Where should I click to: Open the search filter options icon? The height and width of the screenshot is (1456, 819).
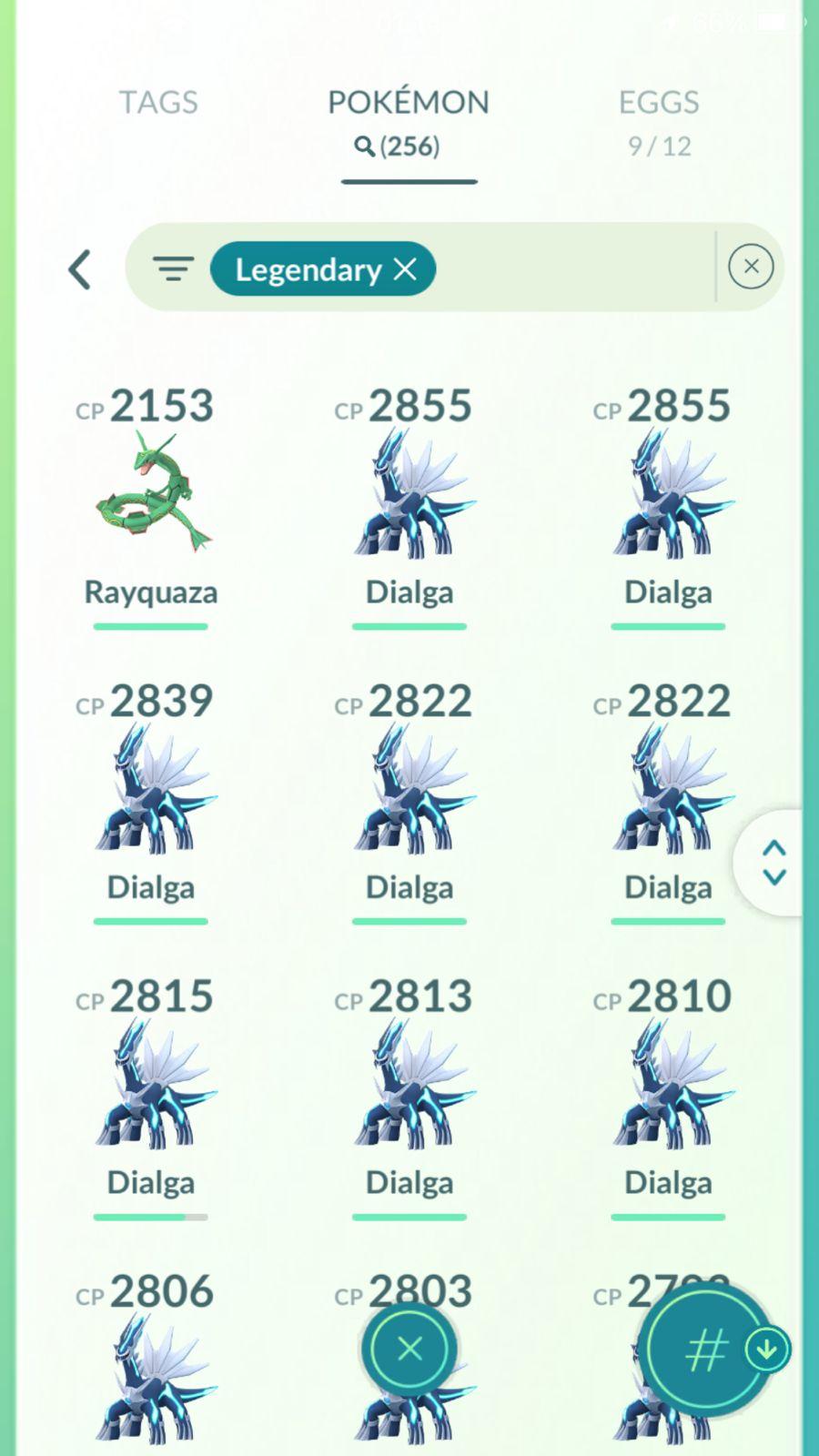tap(173, 268)
